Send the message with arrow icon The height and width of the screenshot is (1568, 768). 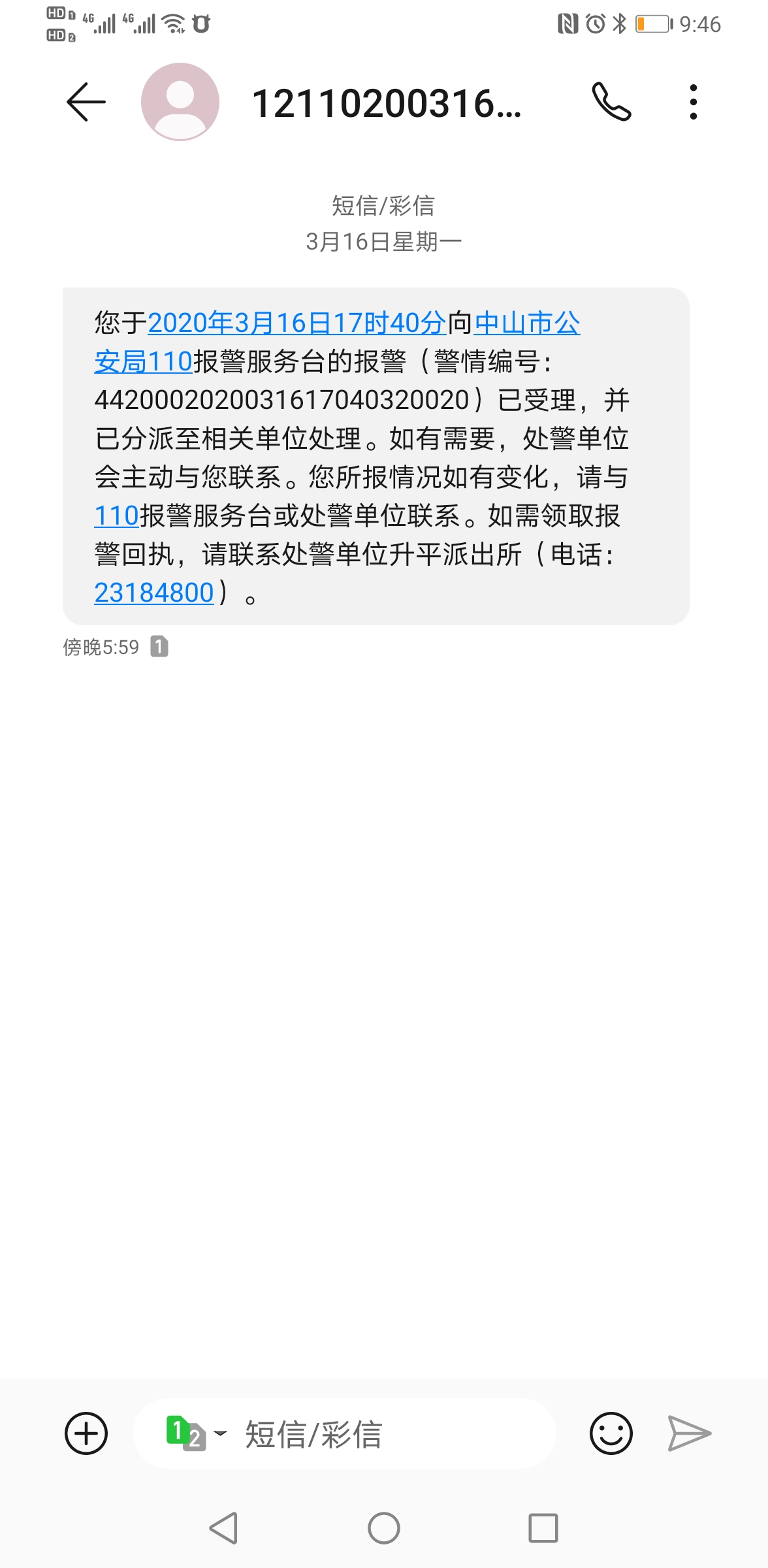689,1433
